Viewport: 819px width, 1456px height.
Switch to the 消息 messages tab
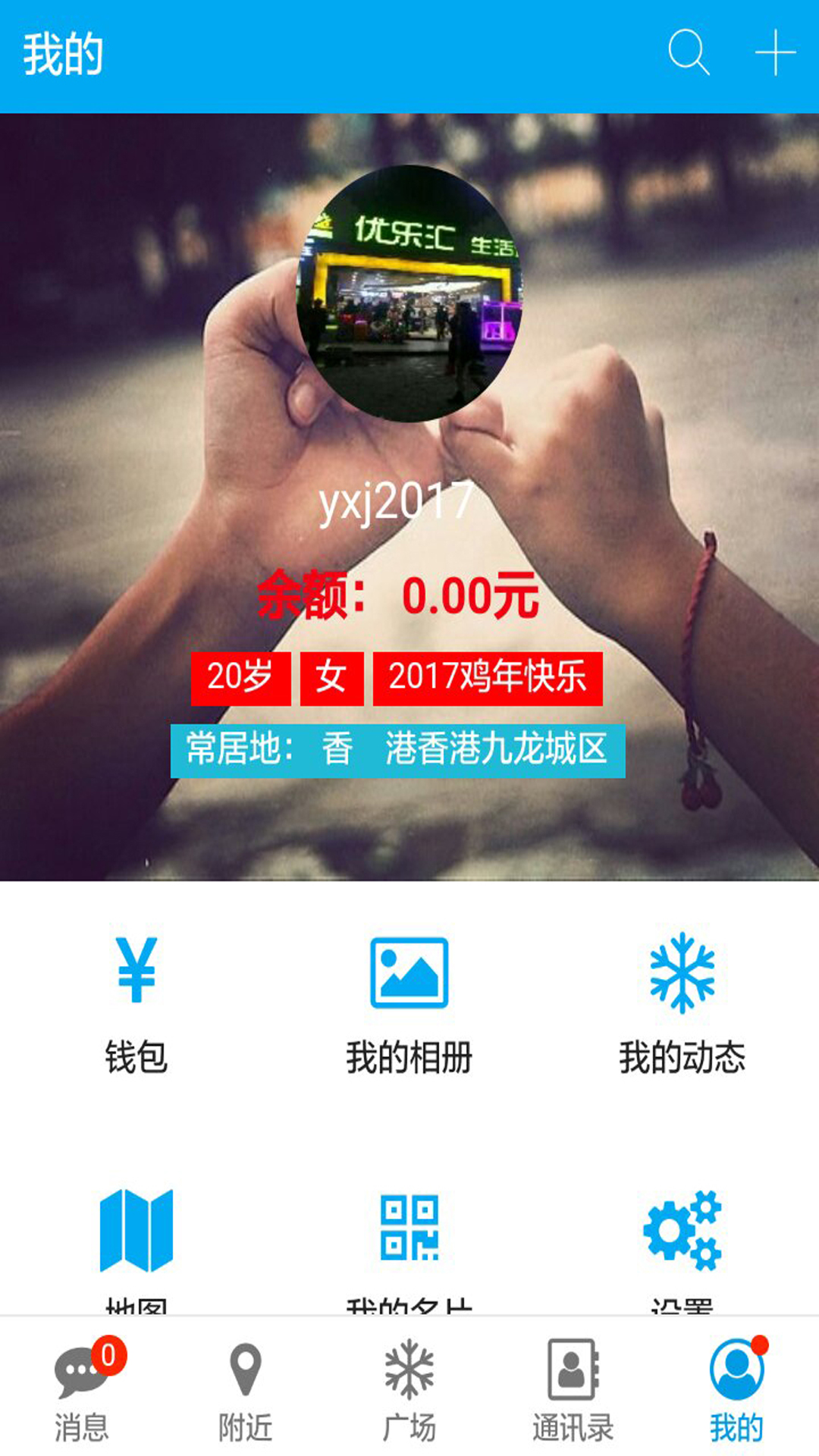point(82,1389)
